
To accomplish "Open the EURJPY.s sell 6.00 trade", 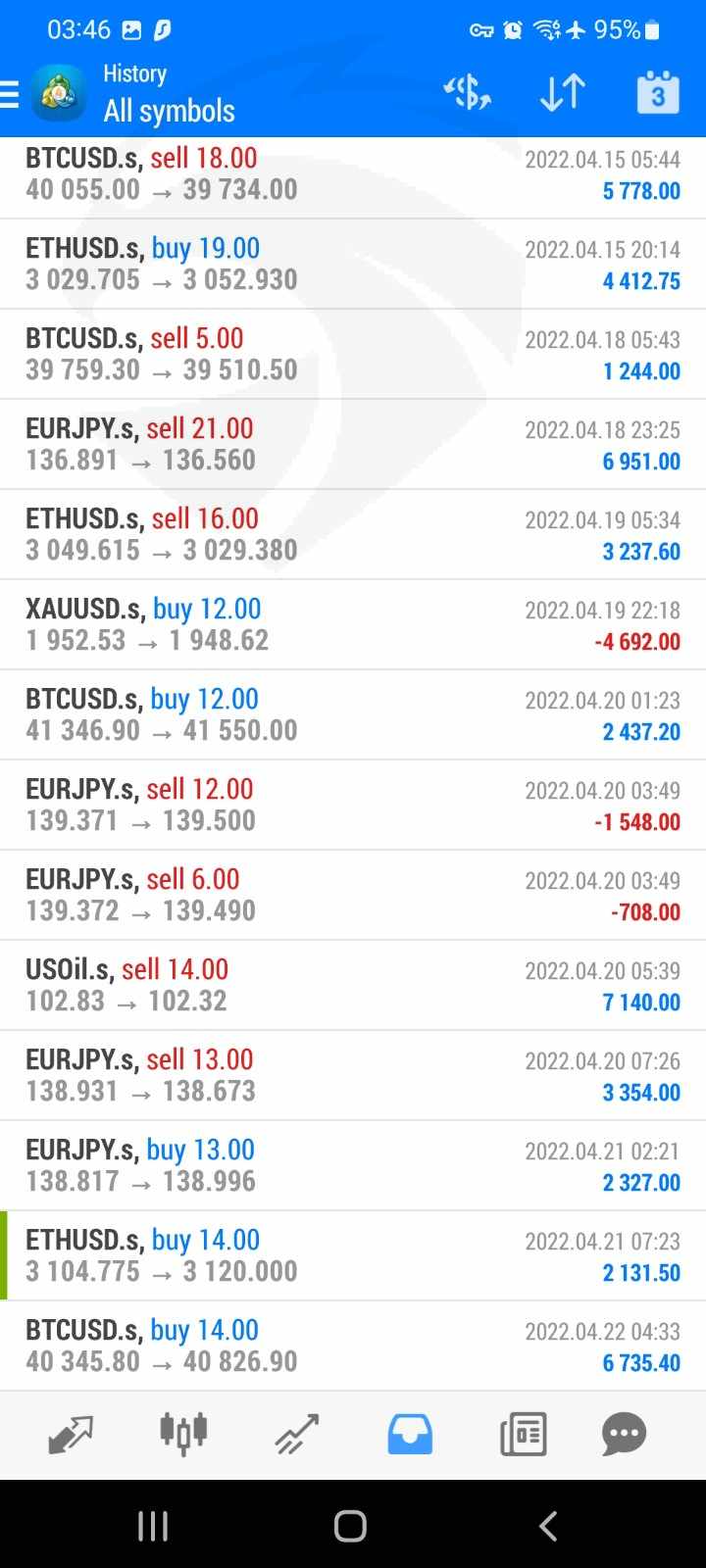I will coord(353,896).
